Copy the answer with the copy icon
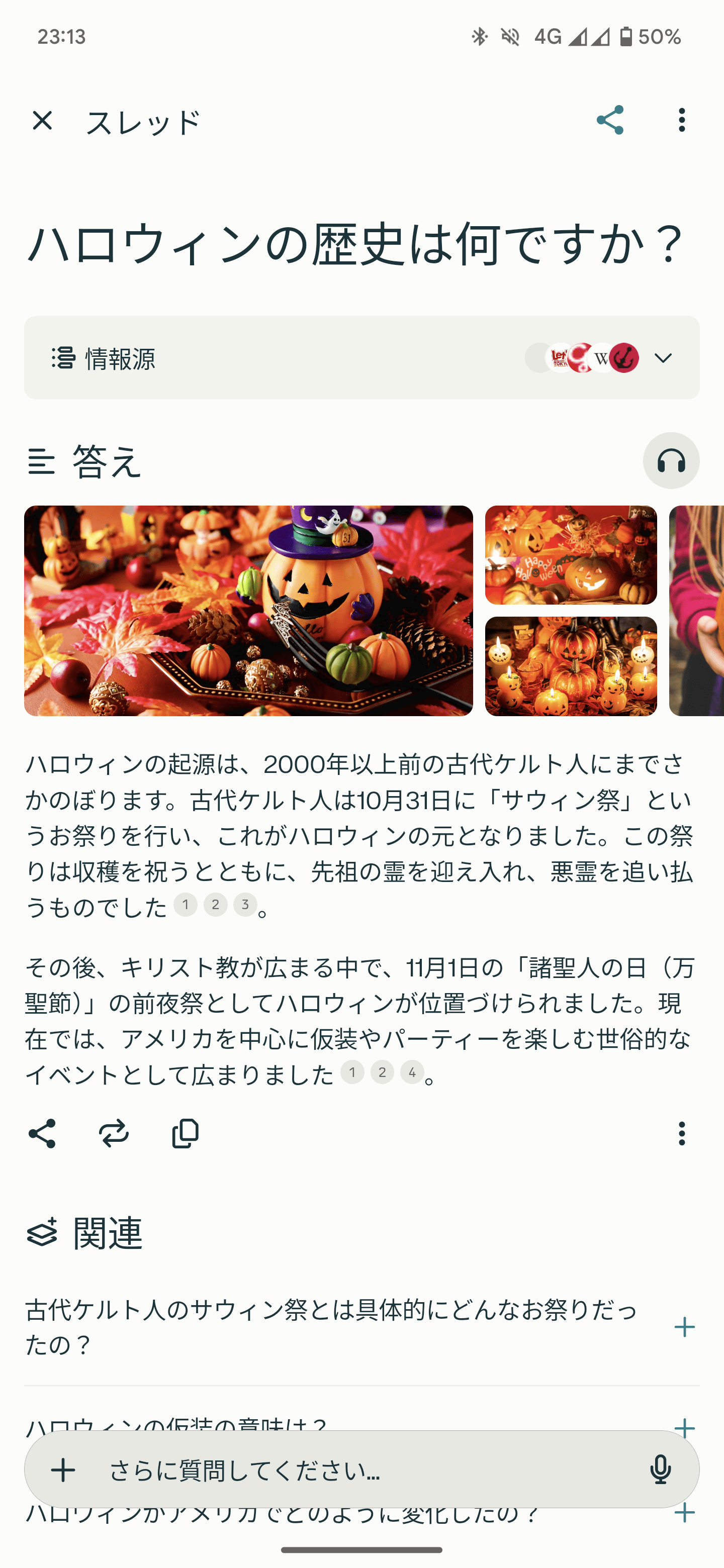Screen dimensions: 724x1568 (x=184, y=1133)
